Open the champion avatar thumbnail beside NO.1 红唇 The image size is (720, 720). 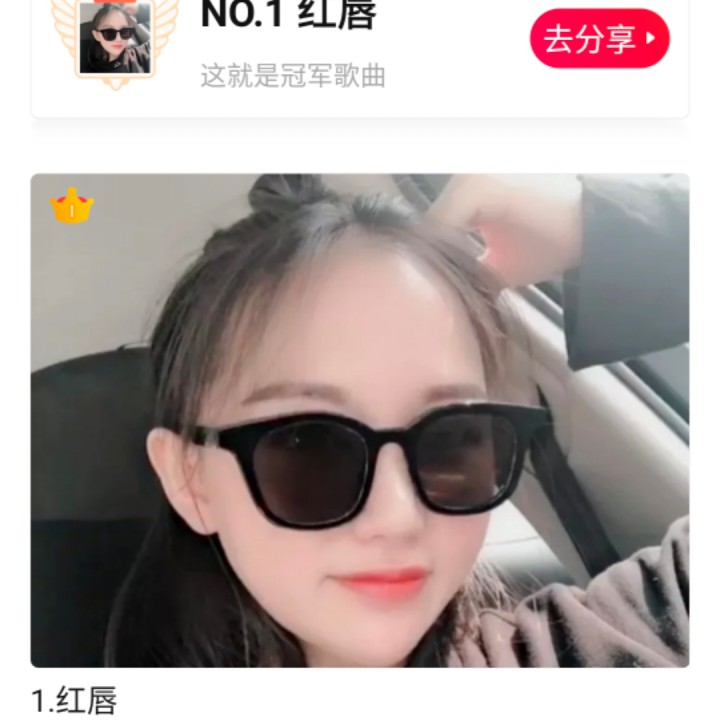click(x=115, y=38)
